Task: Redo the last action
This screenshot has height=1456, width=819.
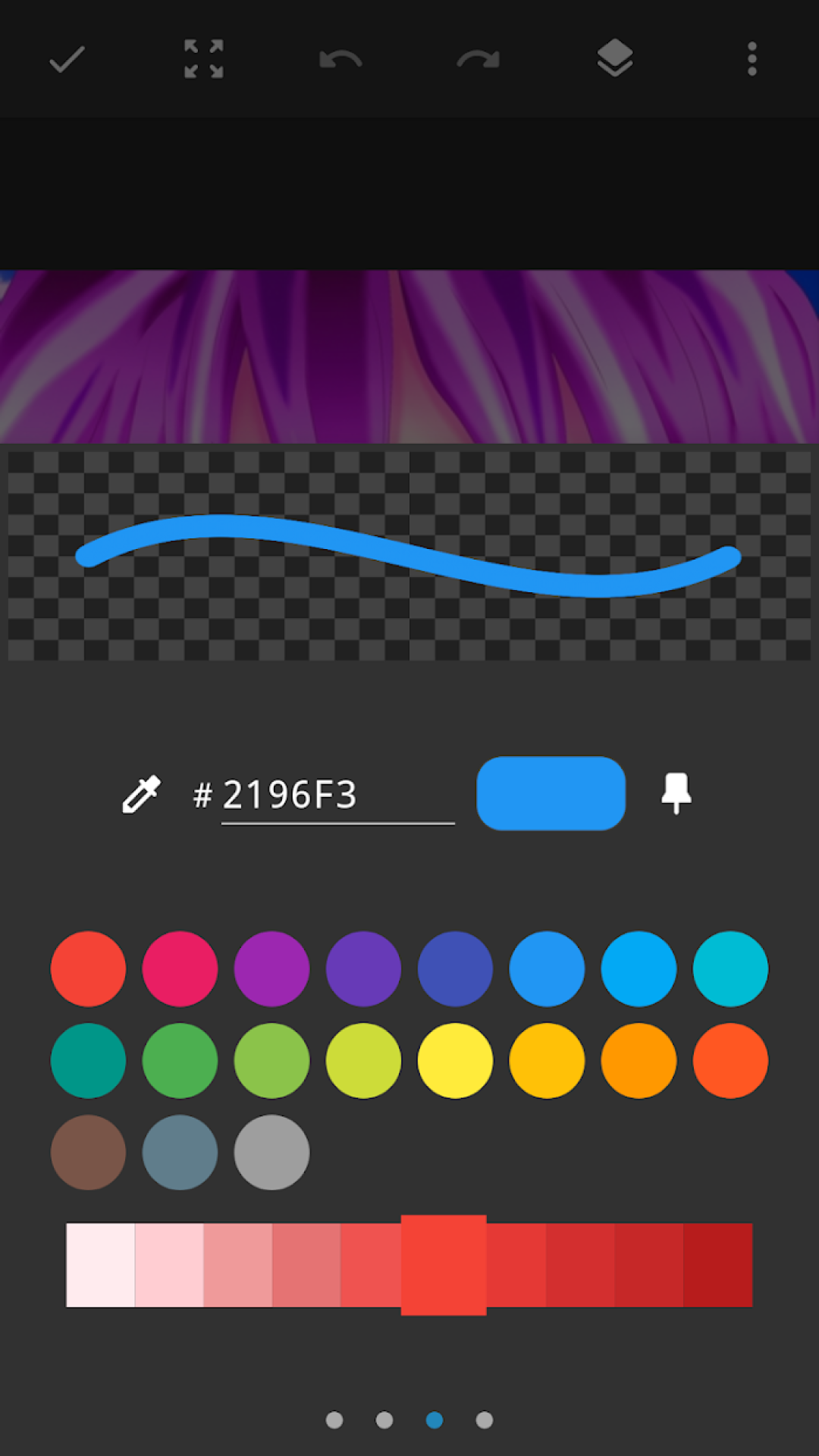Action: [478, 59]
